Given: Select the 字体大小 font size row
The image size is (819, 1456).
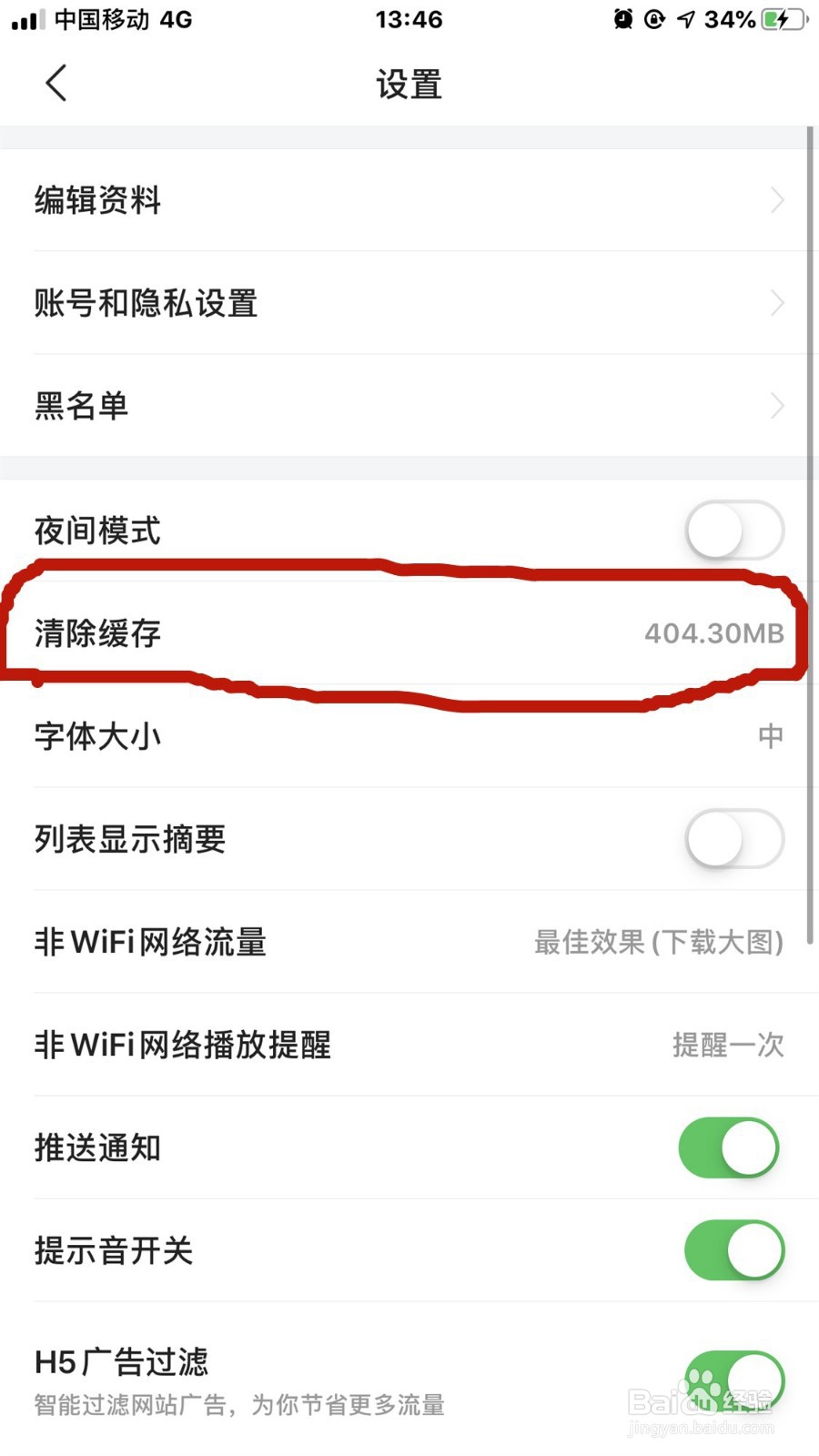Looking at the screenshot, I should click(x=409, y=737).
